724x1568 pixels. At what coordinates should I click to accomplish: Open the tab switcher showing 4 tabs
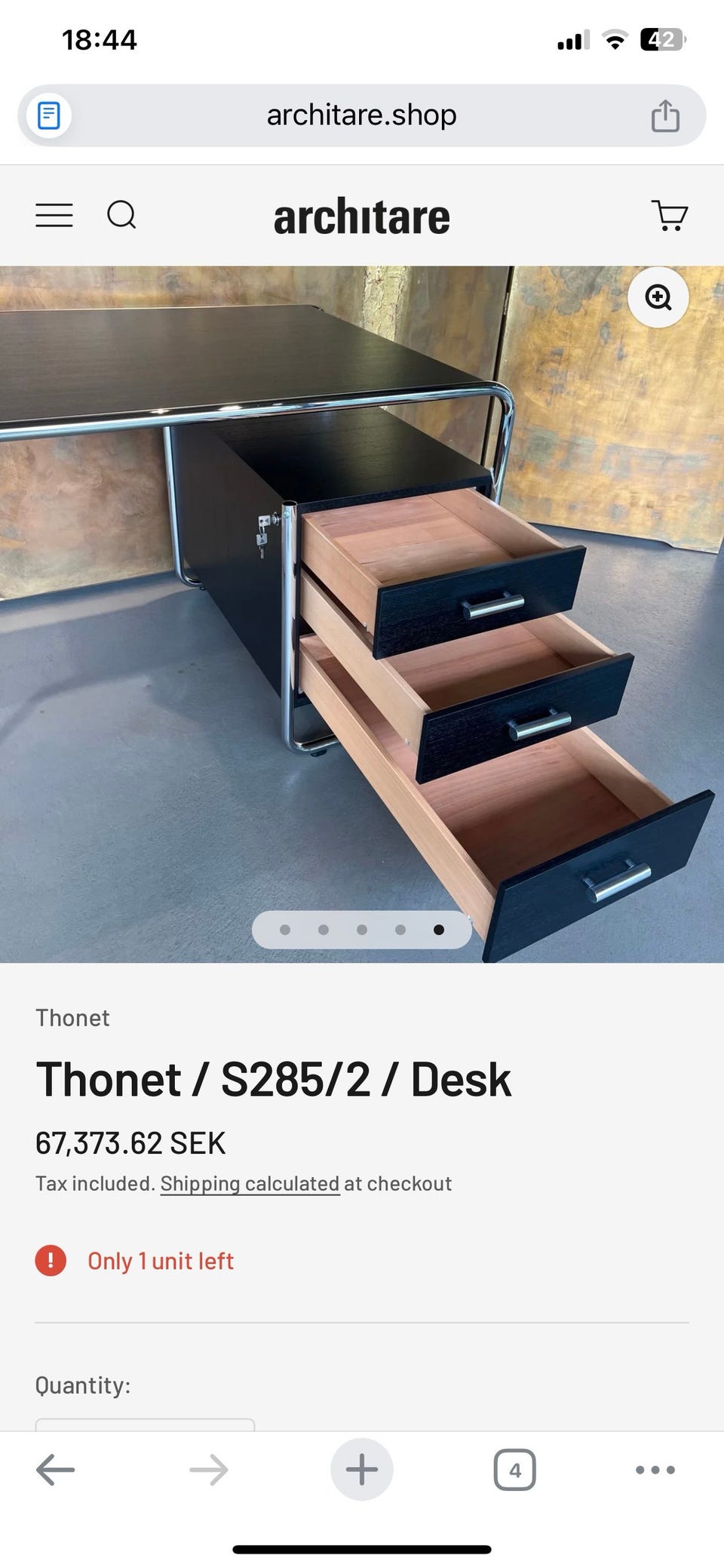coord(515,1470)
